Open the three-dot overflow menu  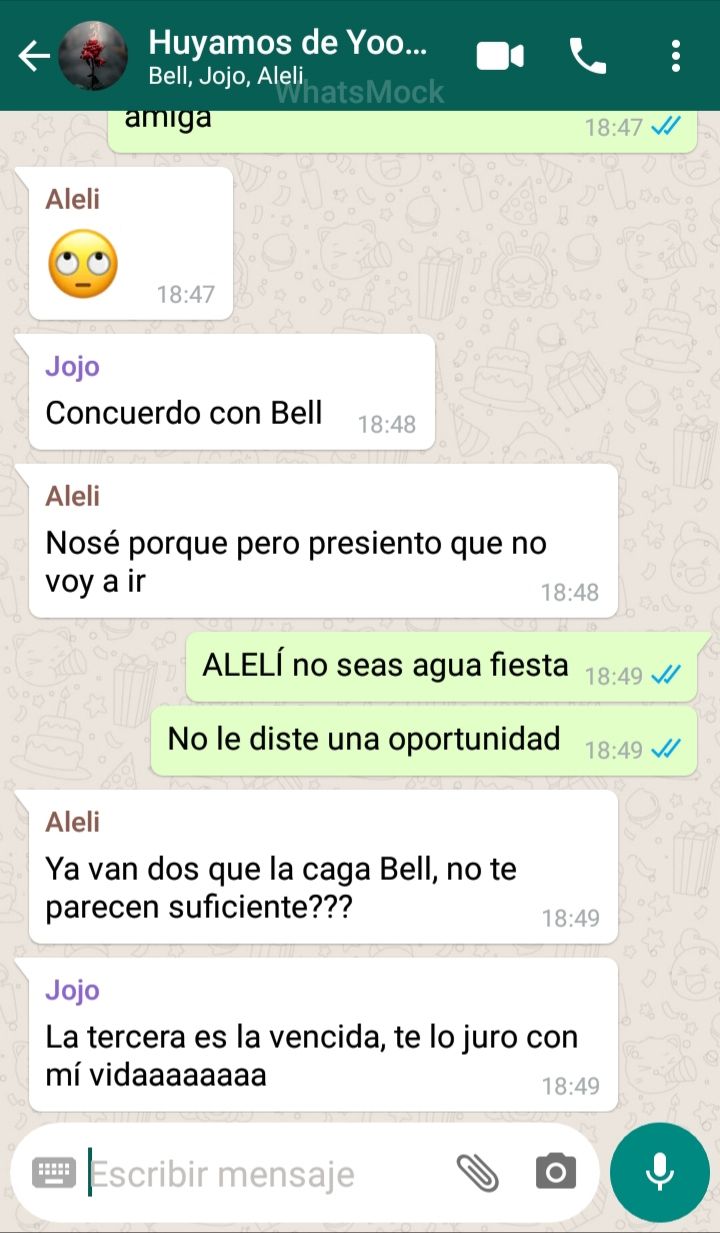pyautogui.click(x=676, y=56)
